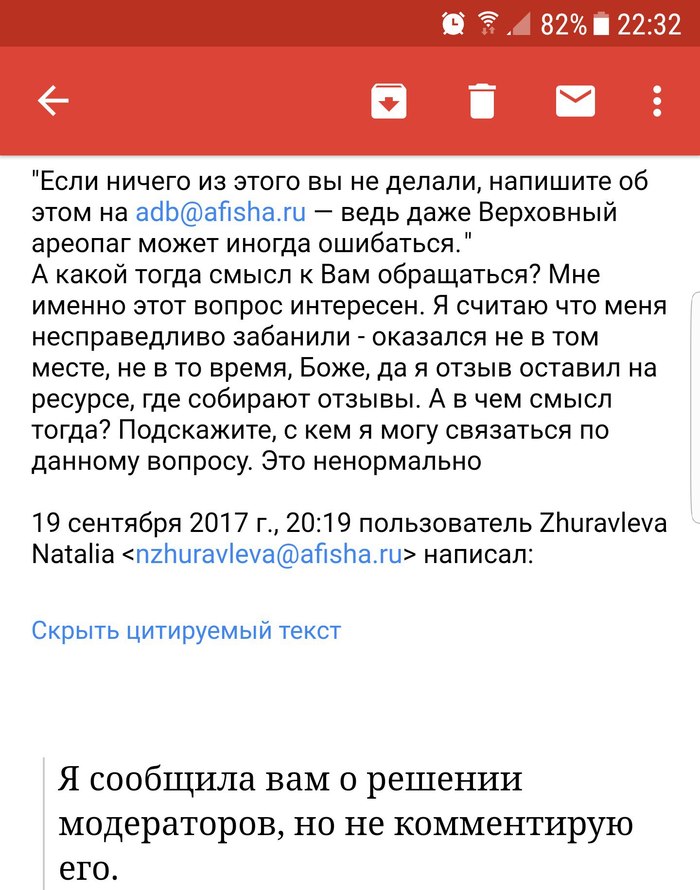700x890 pixels.
Task: Delete this email
Action: click(481, 100)
